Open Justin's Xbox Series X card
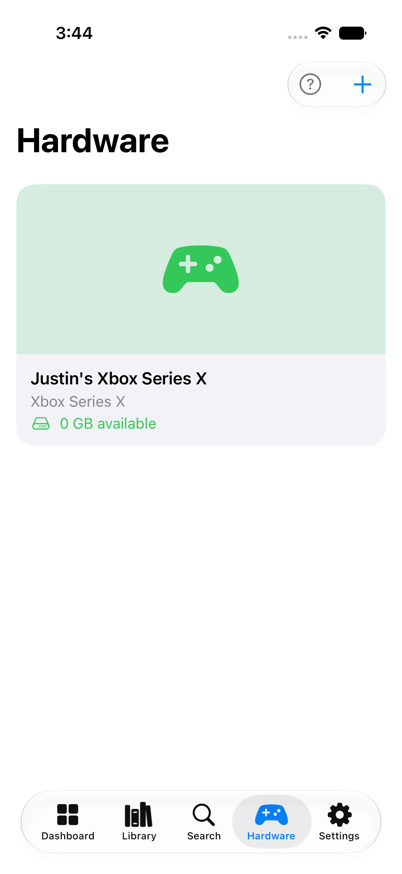Screen dimensions: 402x874 (x=201, y=315)
